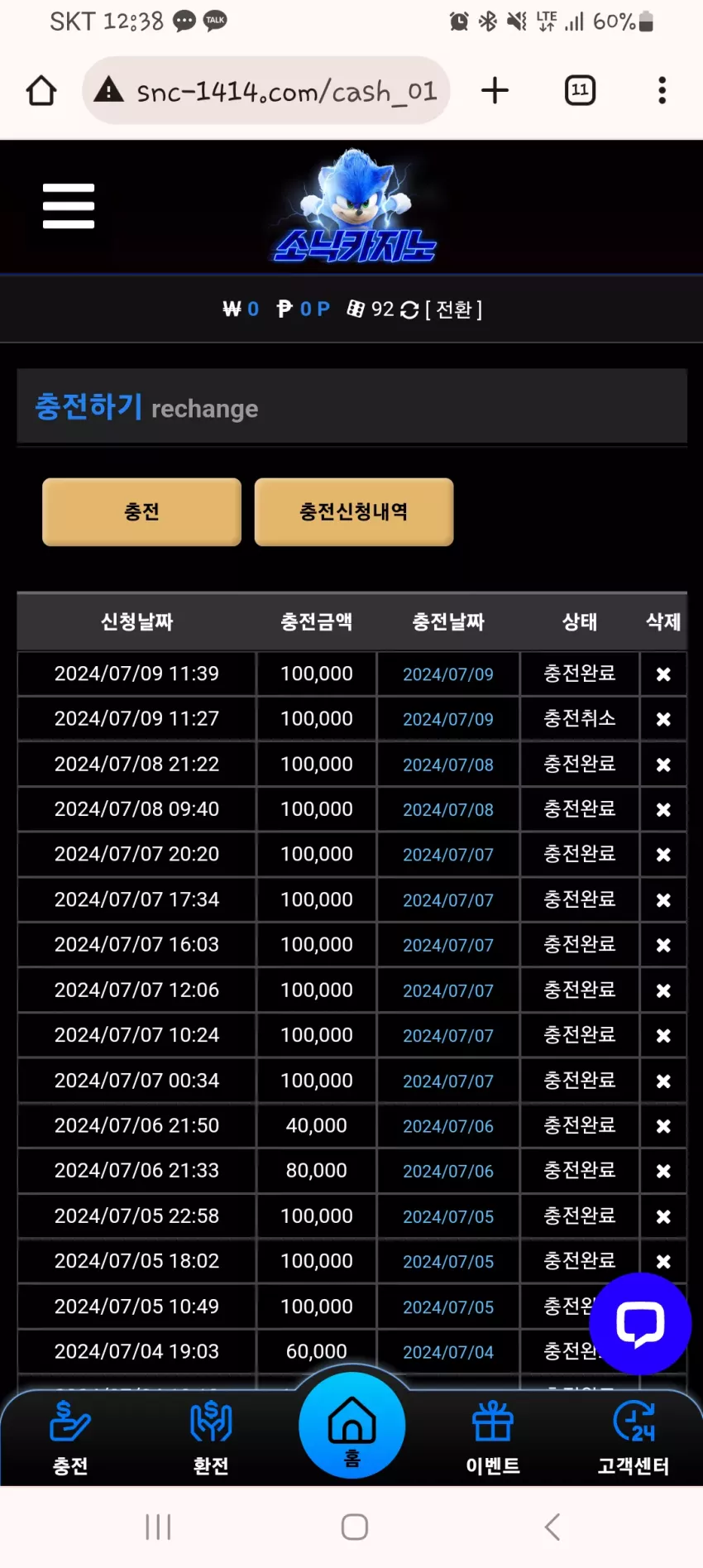Open the 충전신청내역 history button
The width and height of the screenshot is (703, 1568).
[x=354, y=511]
